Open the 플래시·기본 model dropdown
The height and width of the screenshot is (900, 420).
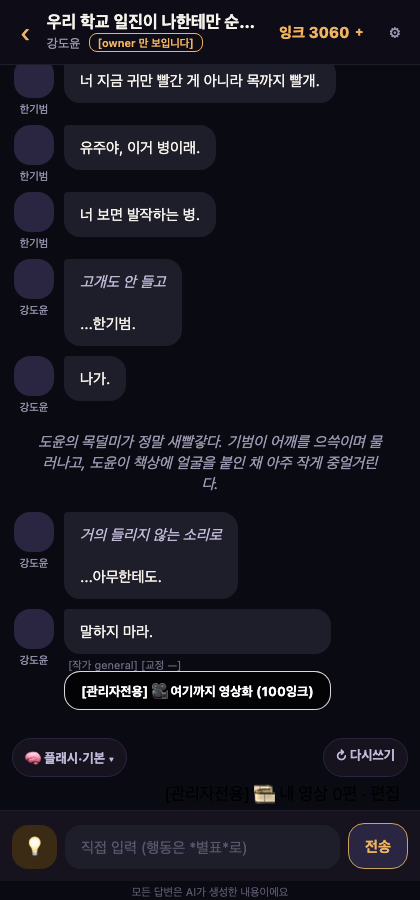pos(69,758)
